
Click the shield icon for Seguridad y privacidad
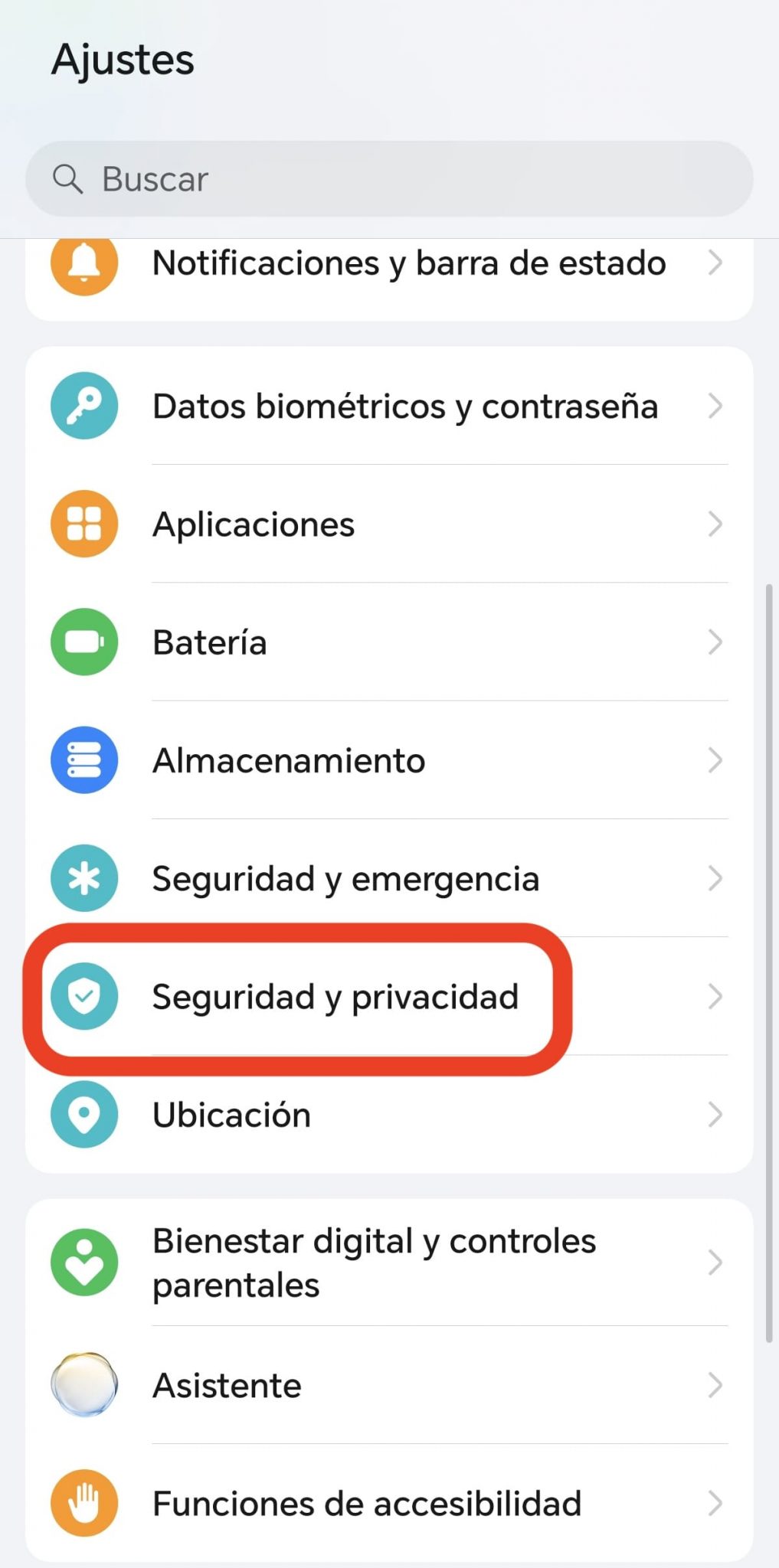coord(84,996)
